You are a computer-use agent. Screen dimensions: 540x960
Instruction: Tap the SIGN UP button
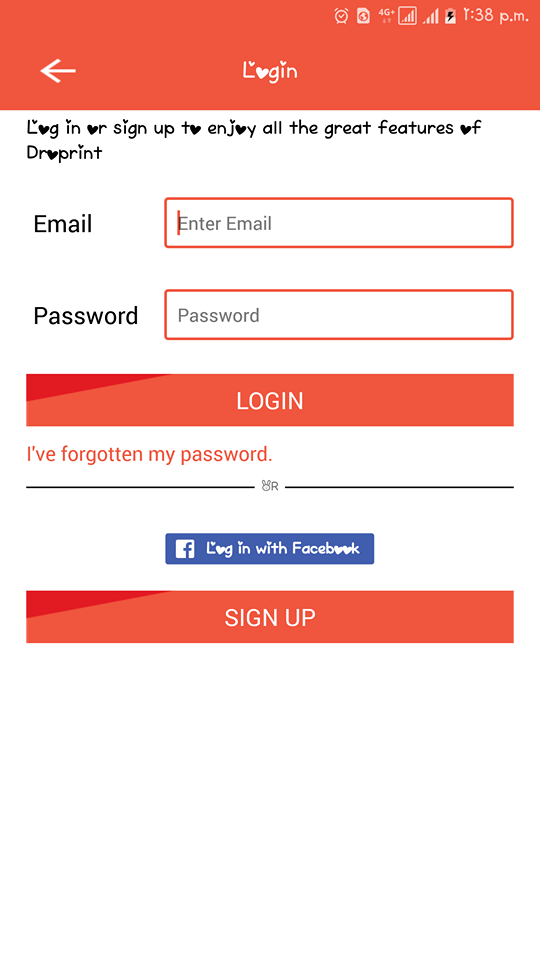pos(269,617)
